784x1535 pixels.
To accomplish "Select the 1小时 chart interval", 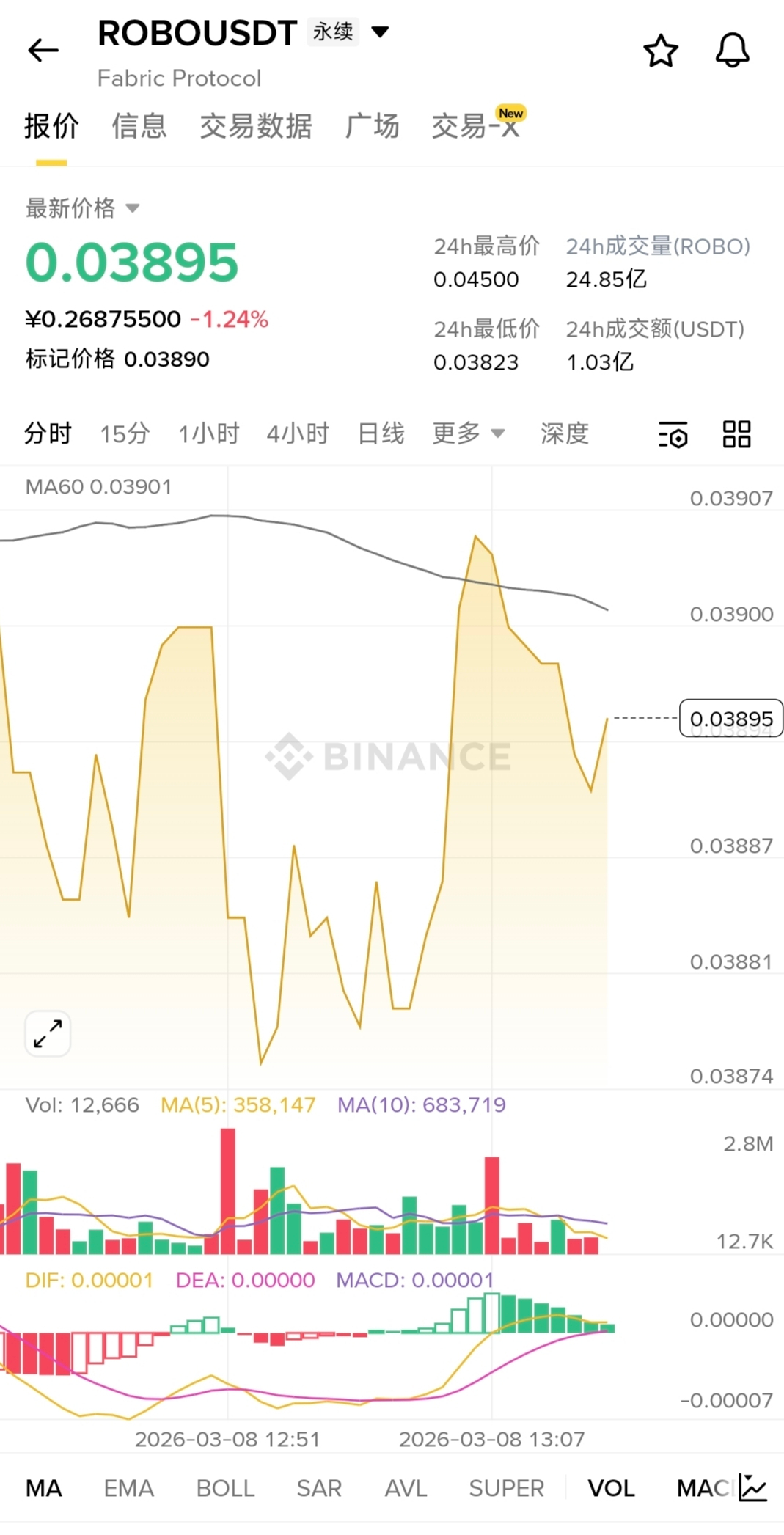I will tap(209, 433).
